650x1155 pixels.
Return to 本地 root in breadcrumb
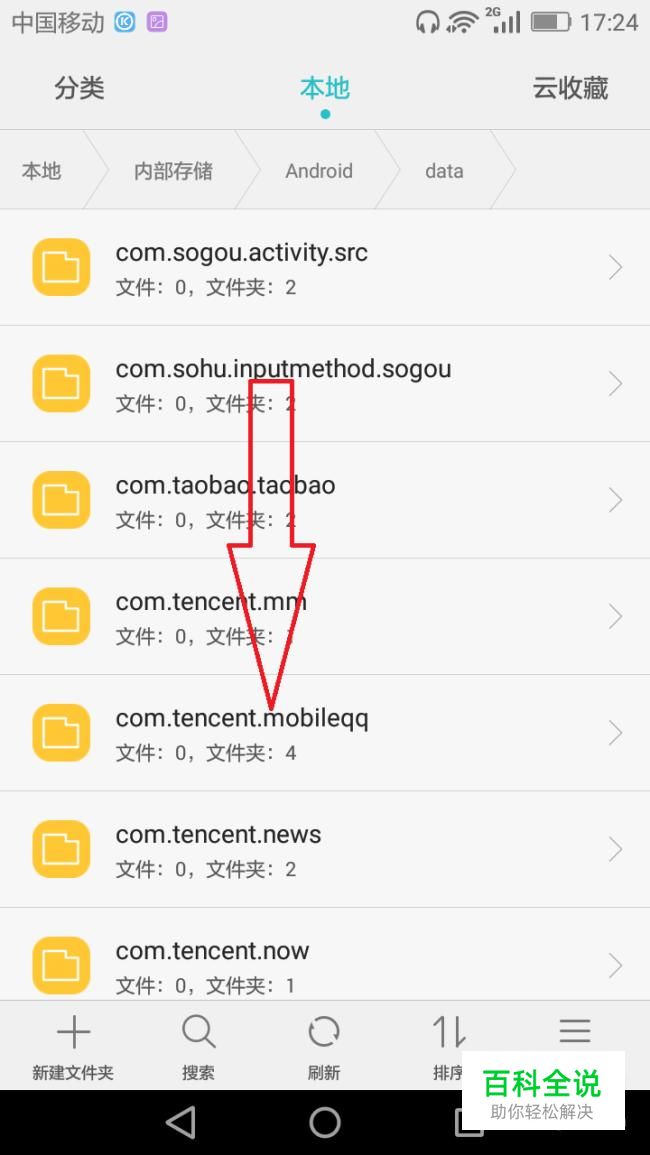(x=41, y=171)
